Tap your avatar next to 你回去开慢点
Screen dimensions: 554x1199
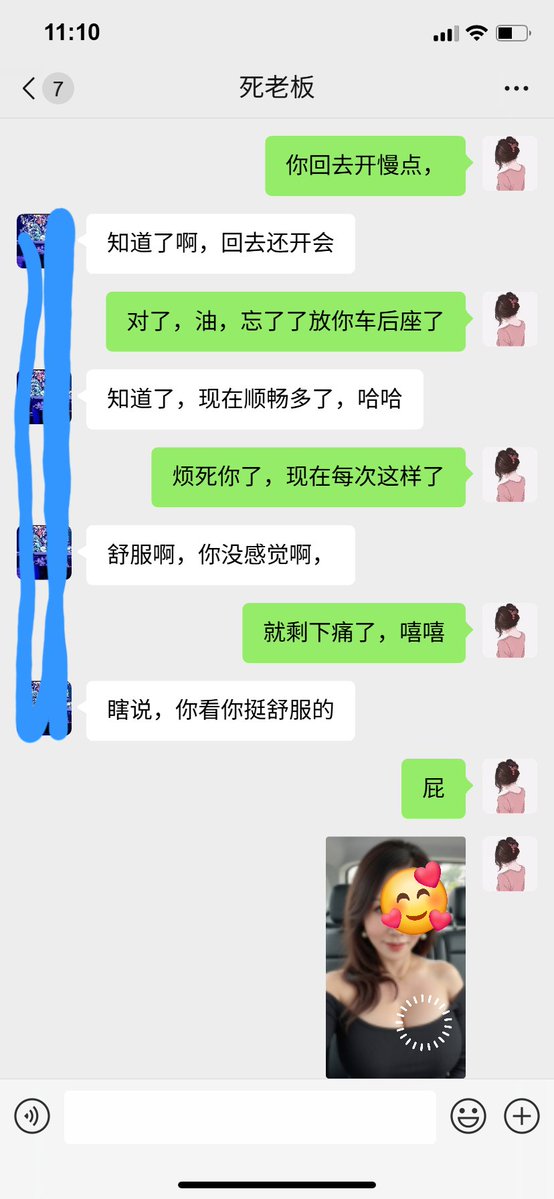click(x=510, y=164)
